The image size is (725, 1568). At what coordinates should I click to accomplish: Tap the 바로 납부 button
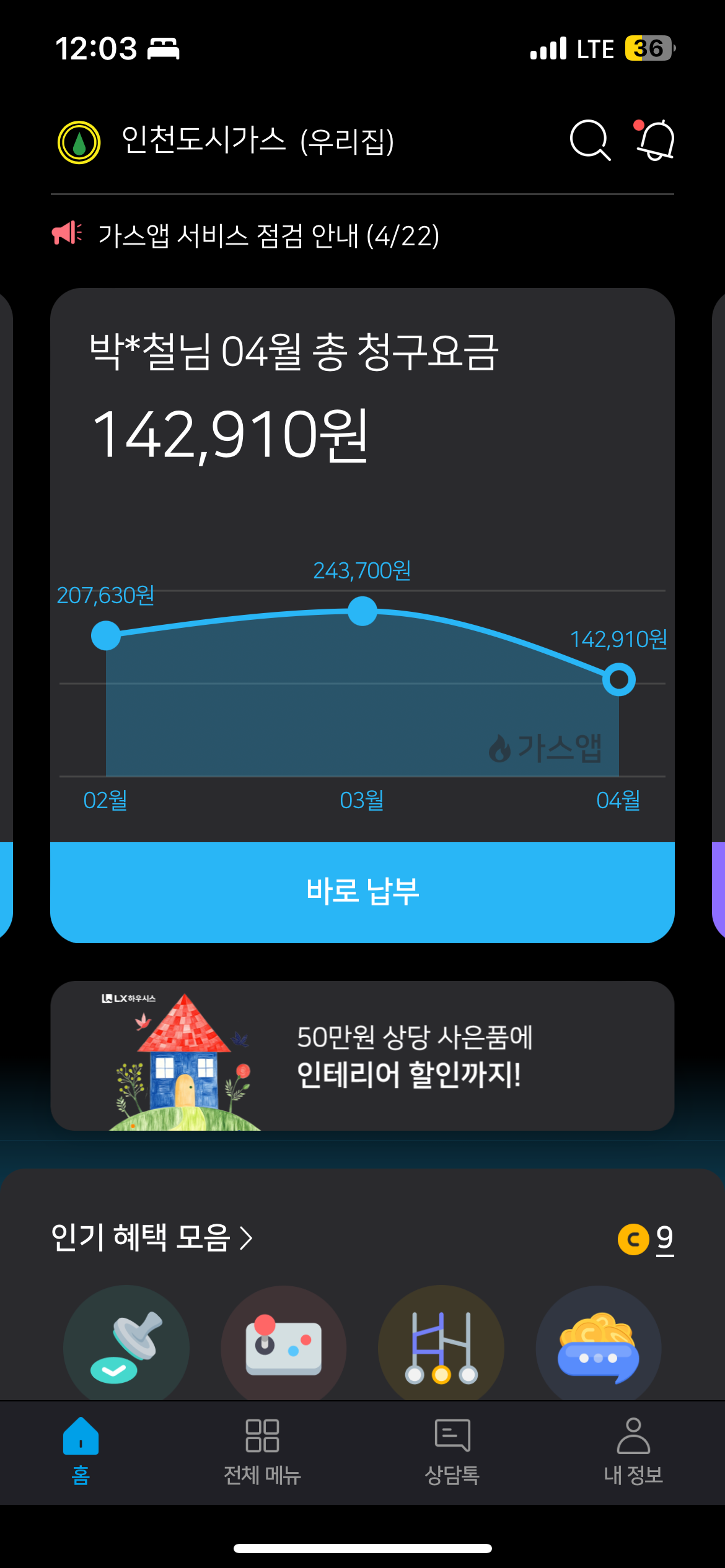coord(362,892)
